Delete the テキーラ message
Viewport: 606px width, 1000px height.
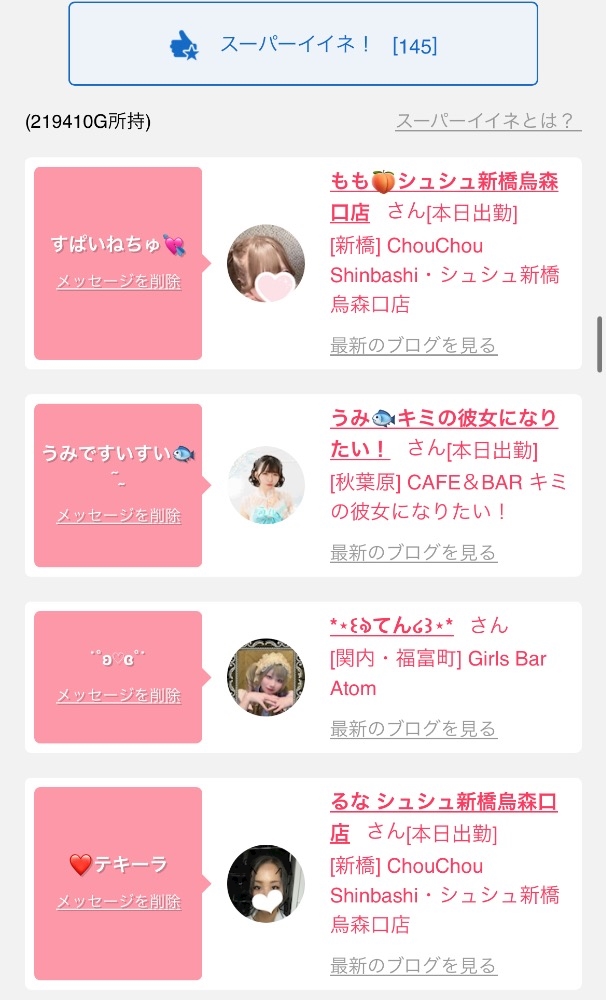[x=119, y=901]
